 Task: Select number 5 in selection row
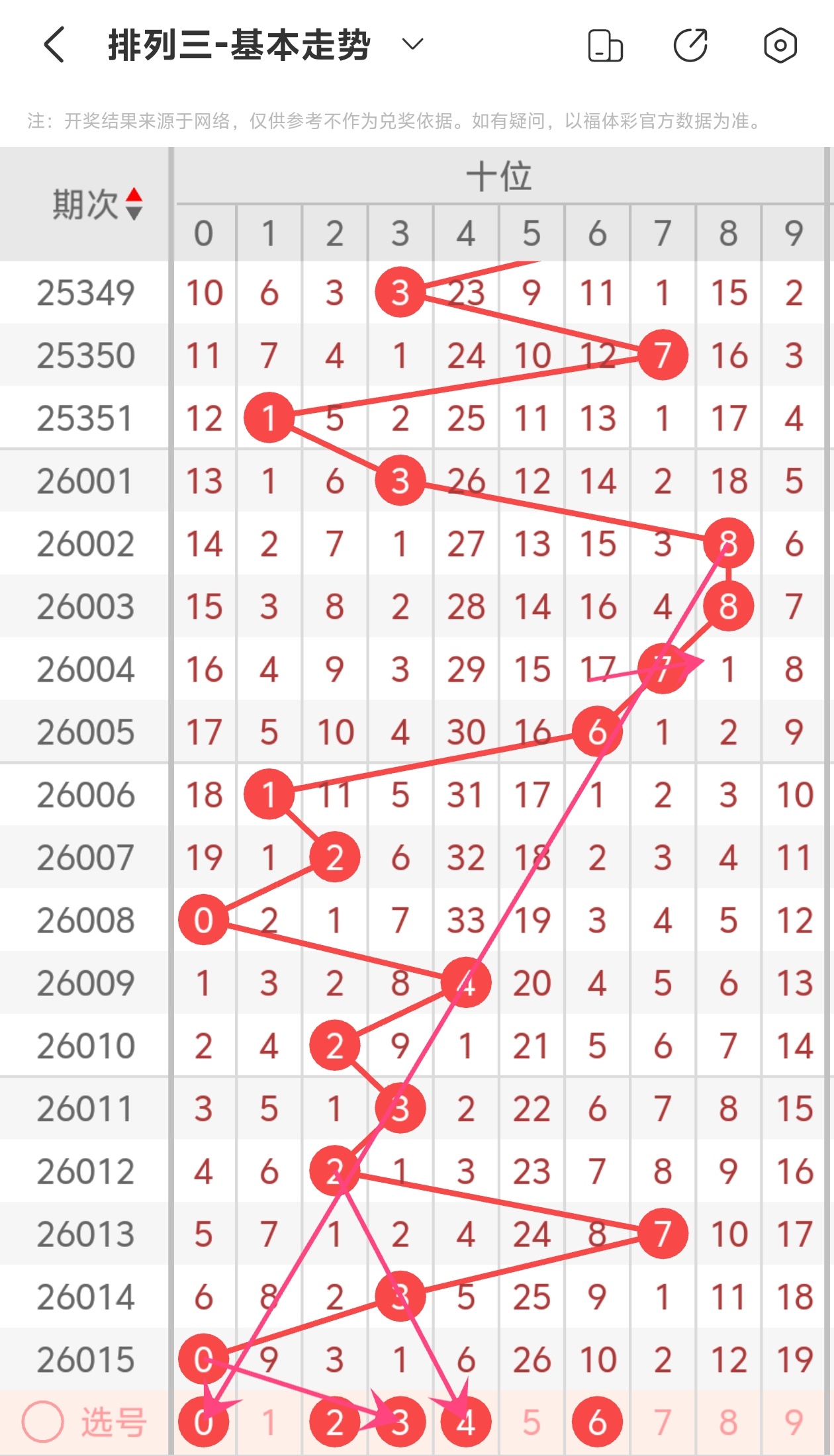(531, 1422)
